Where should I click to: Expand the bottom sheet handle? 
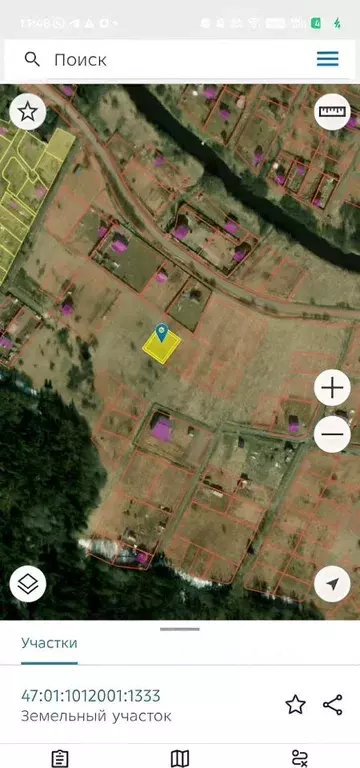tap(180, 629)
